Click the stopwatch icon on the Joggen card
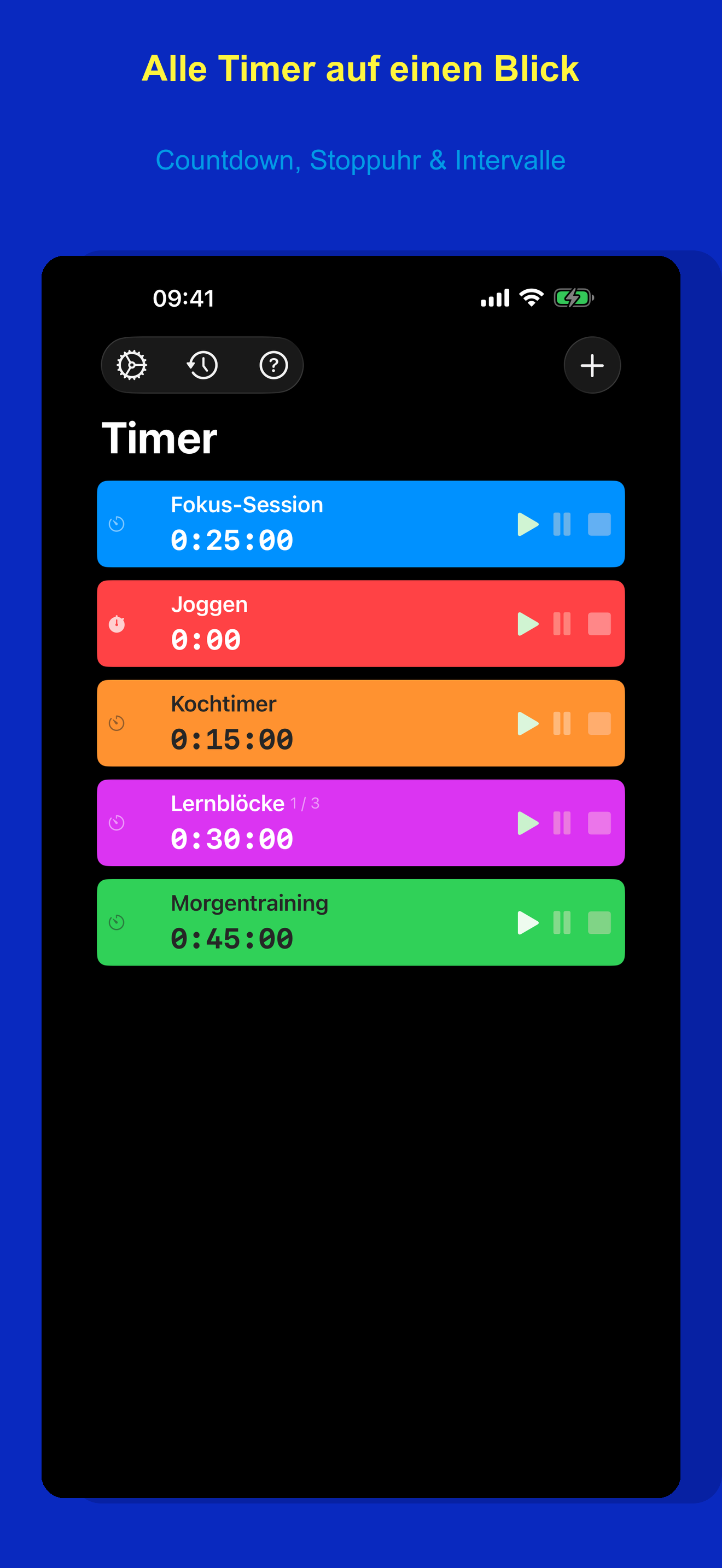Viewport: 722px width, 1568px height. click(118, 623)
